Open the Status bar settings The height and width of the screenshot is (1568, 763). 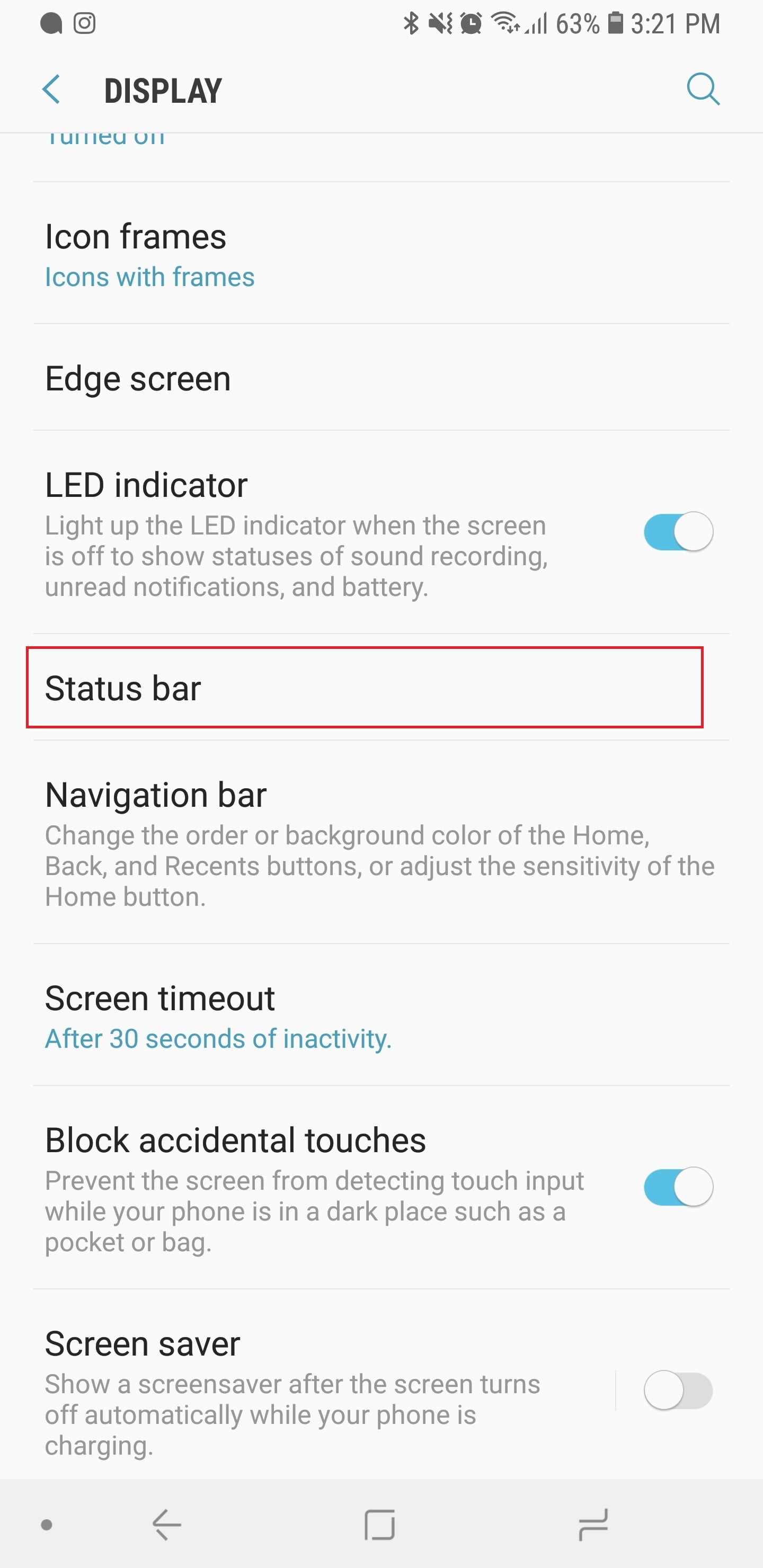coord(123,689)
